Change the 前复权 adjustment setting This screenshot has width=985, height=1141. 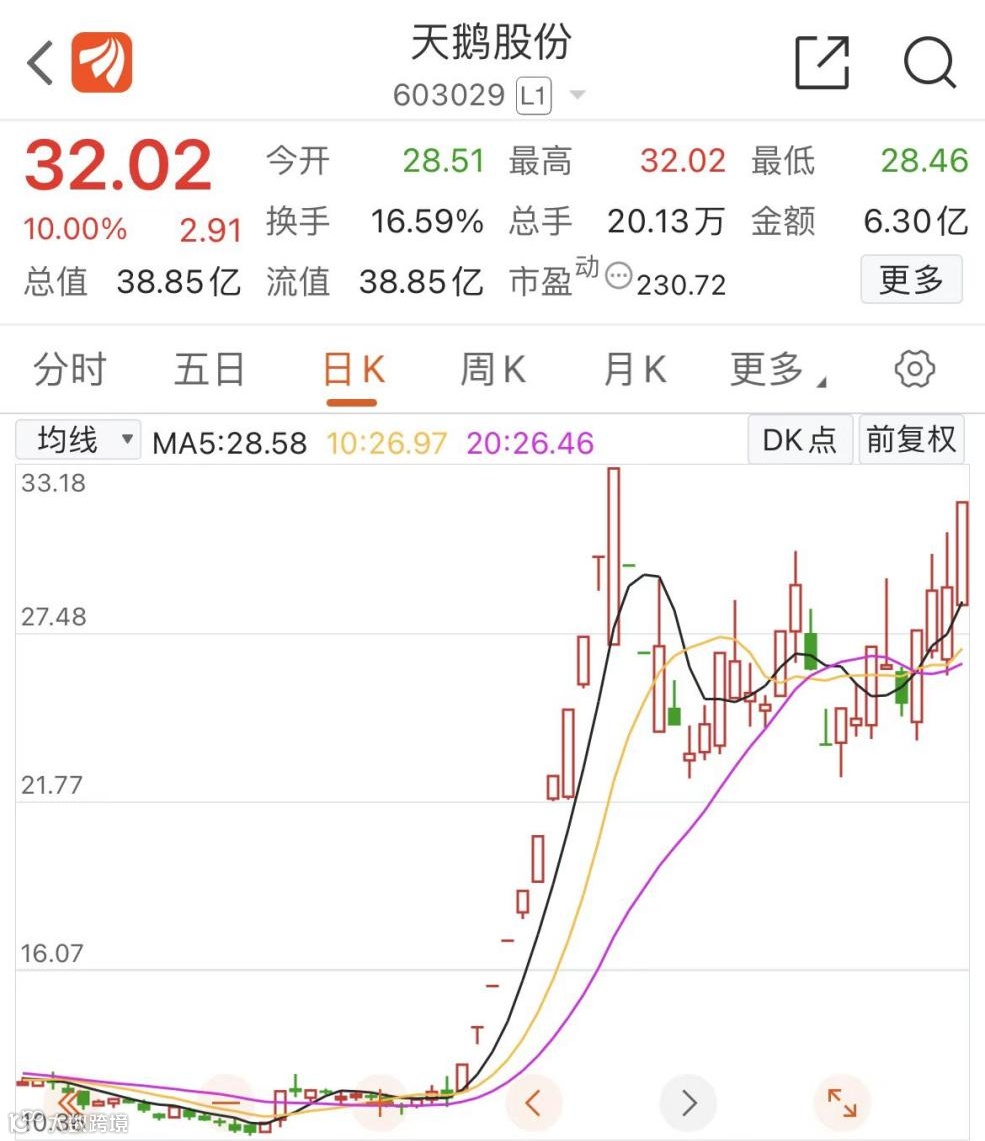point(911,440)
